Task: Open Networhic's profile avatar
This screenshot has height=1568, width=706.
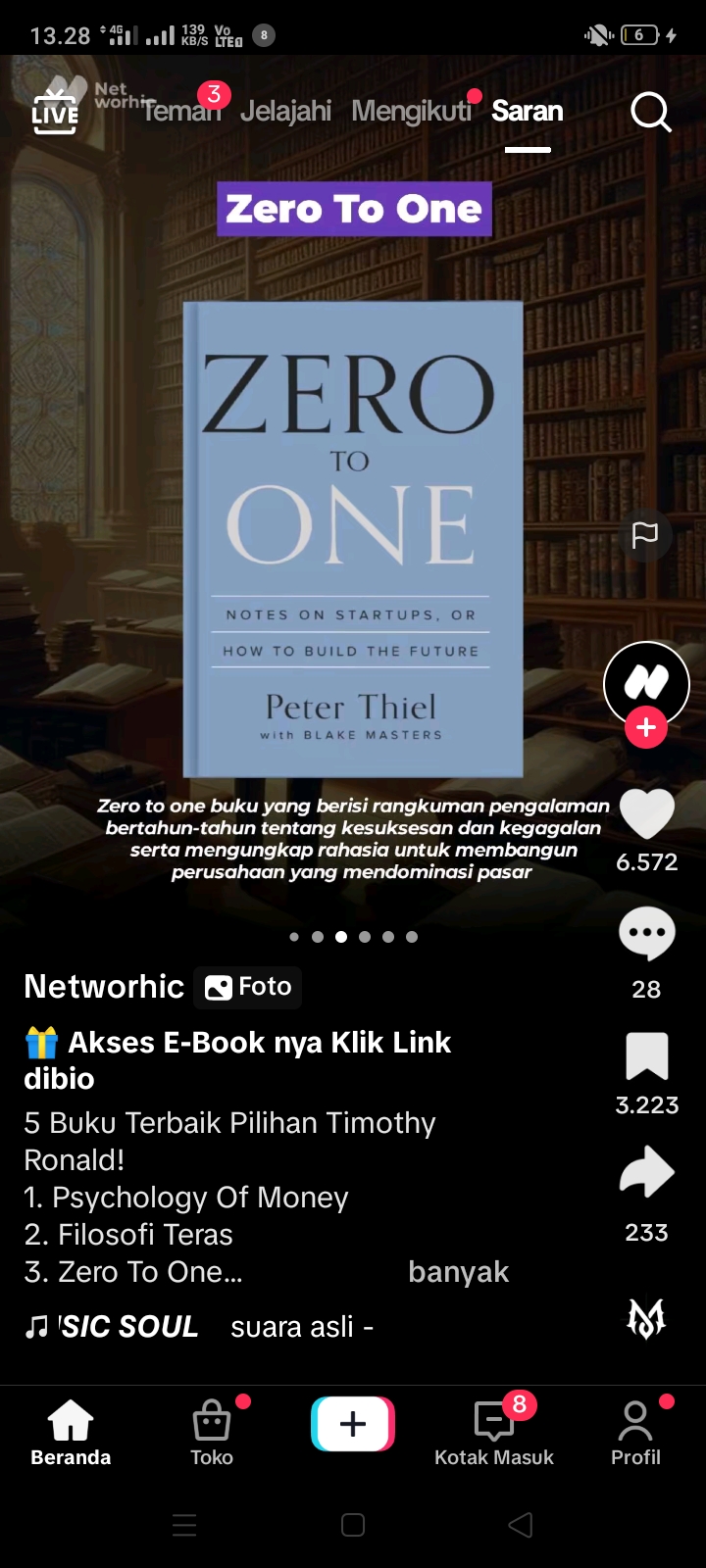Action: (646, 683)
